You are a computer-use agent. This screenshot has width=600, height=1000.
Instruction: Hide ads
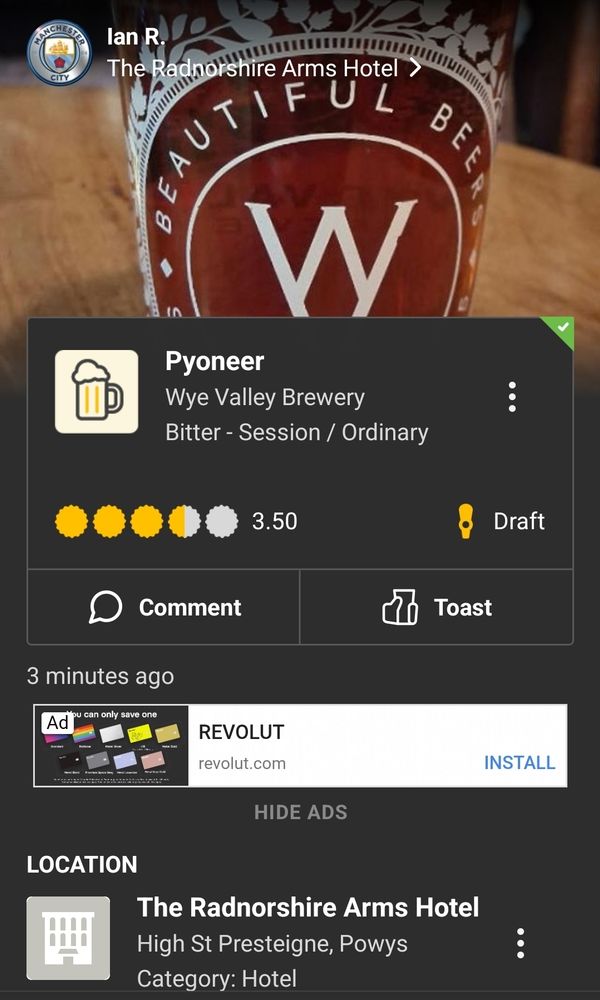(x=300, y=812)
